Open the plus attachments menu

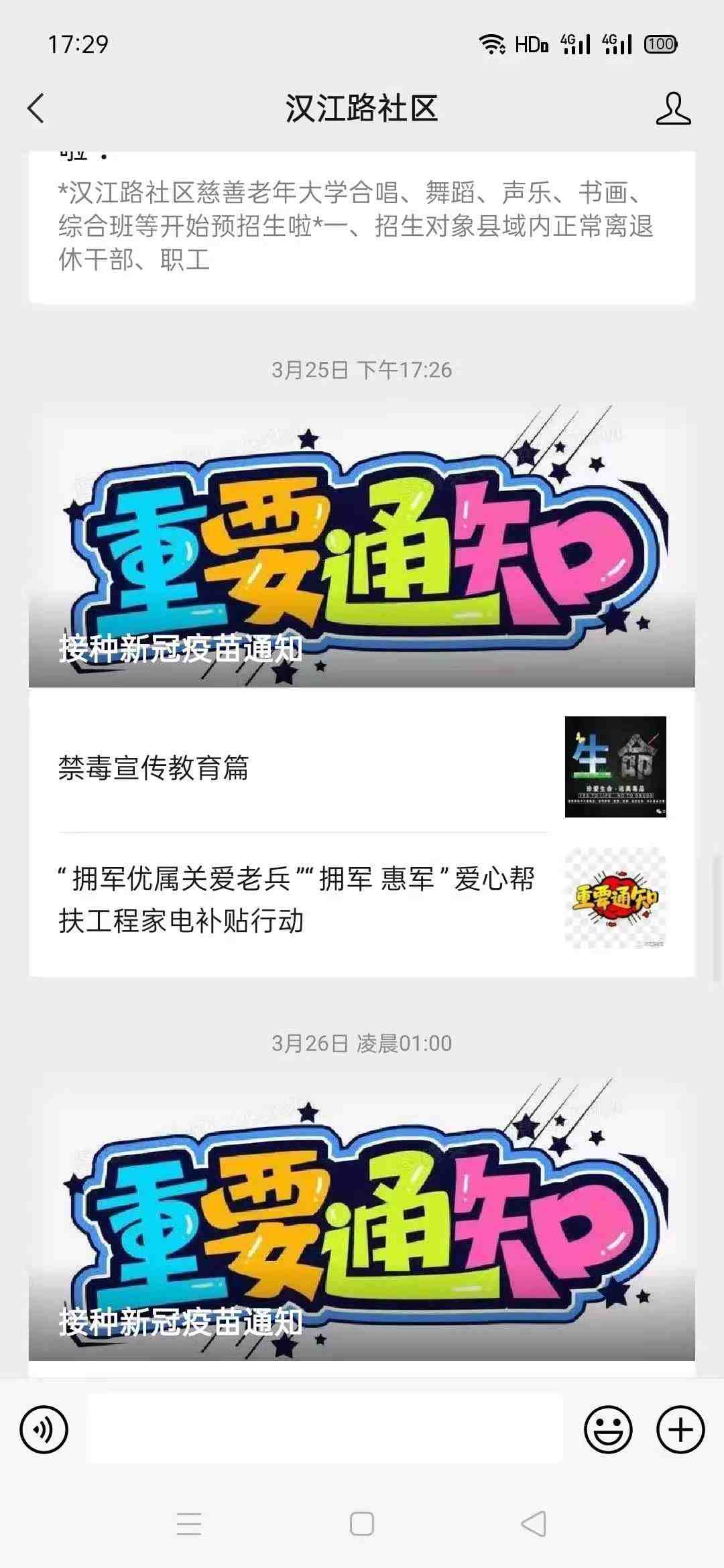[x=680, y=1430]
